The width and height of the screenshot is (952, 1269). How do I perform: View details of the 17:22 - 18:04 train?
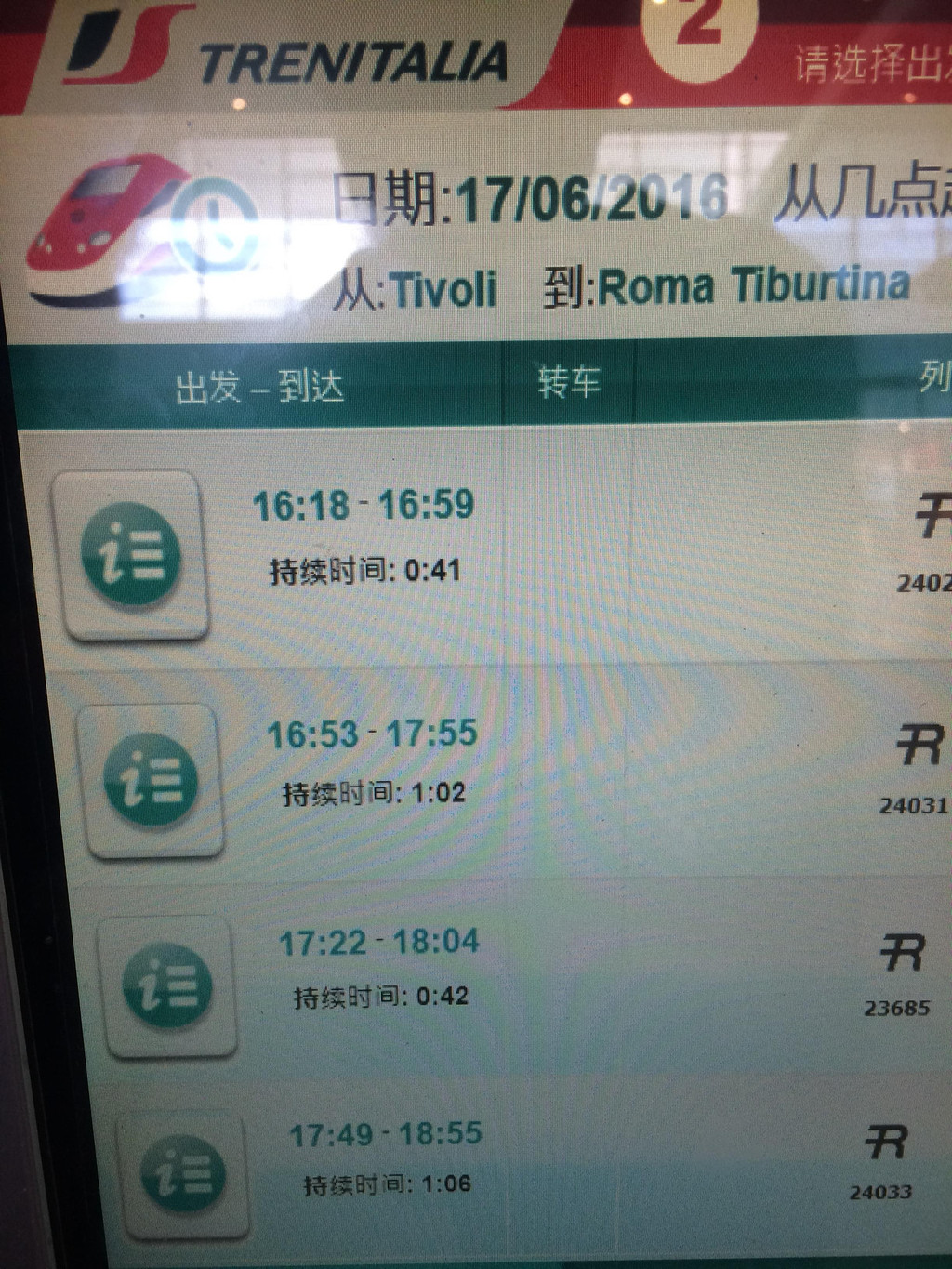(168, 986)
